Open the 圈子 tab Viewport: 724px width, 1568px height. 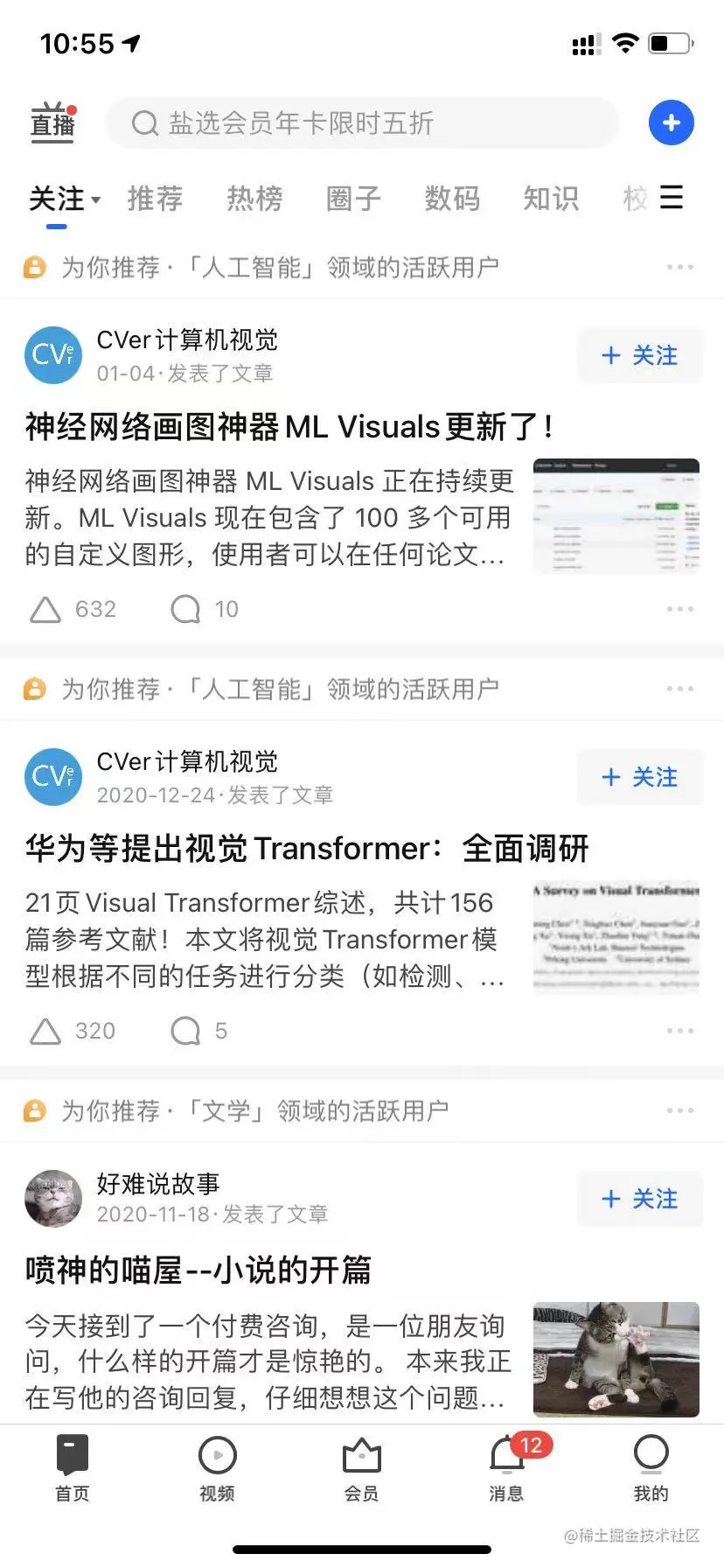click(x=353, y=199)
